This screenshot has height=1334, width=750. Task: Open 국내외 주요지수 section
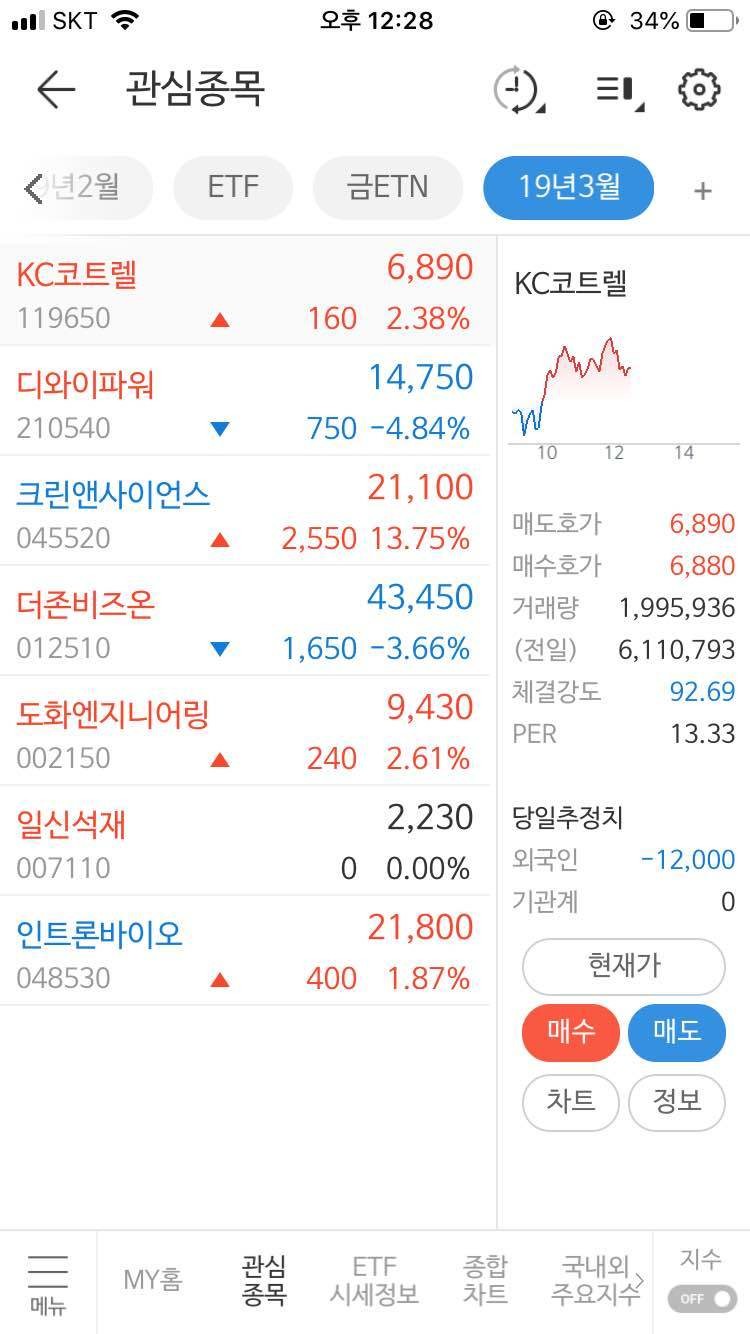[595, 1280]
